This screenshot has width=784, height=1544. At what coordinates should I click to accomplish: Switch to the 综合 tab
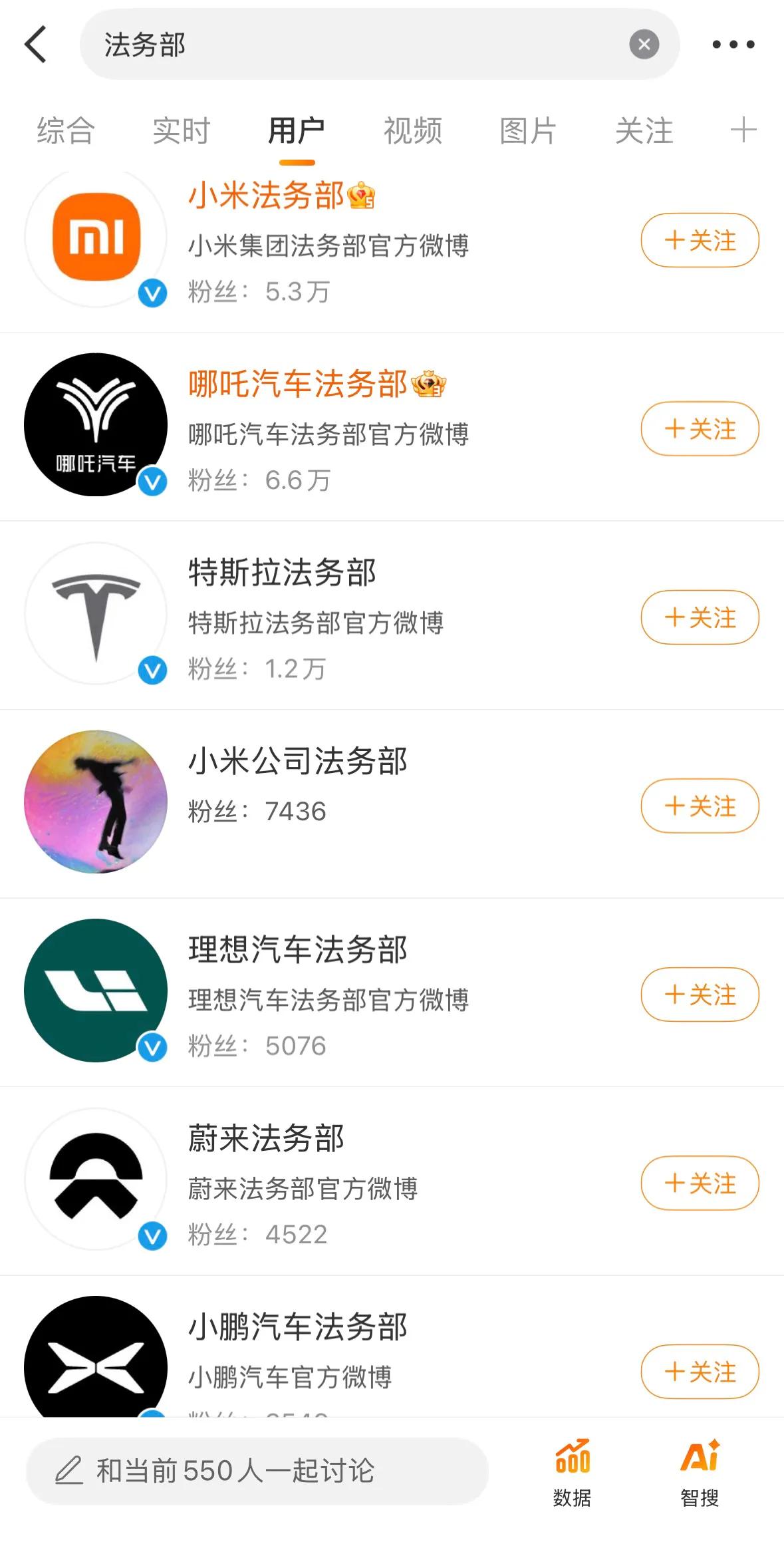click(x=66, y=130)
